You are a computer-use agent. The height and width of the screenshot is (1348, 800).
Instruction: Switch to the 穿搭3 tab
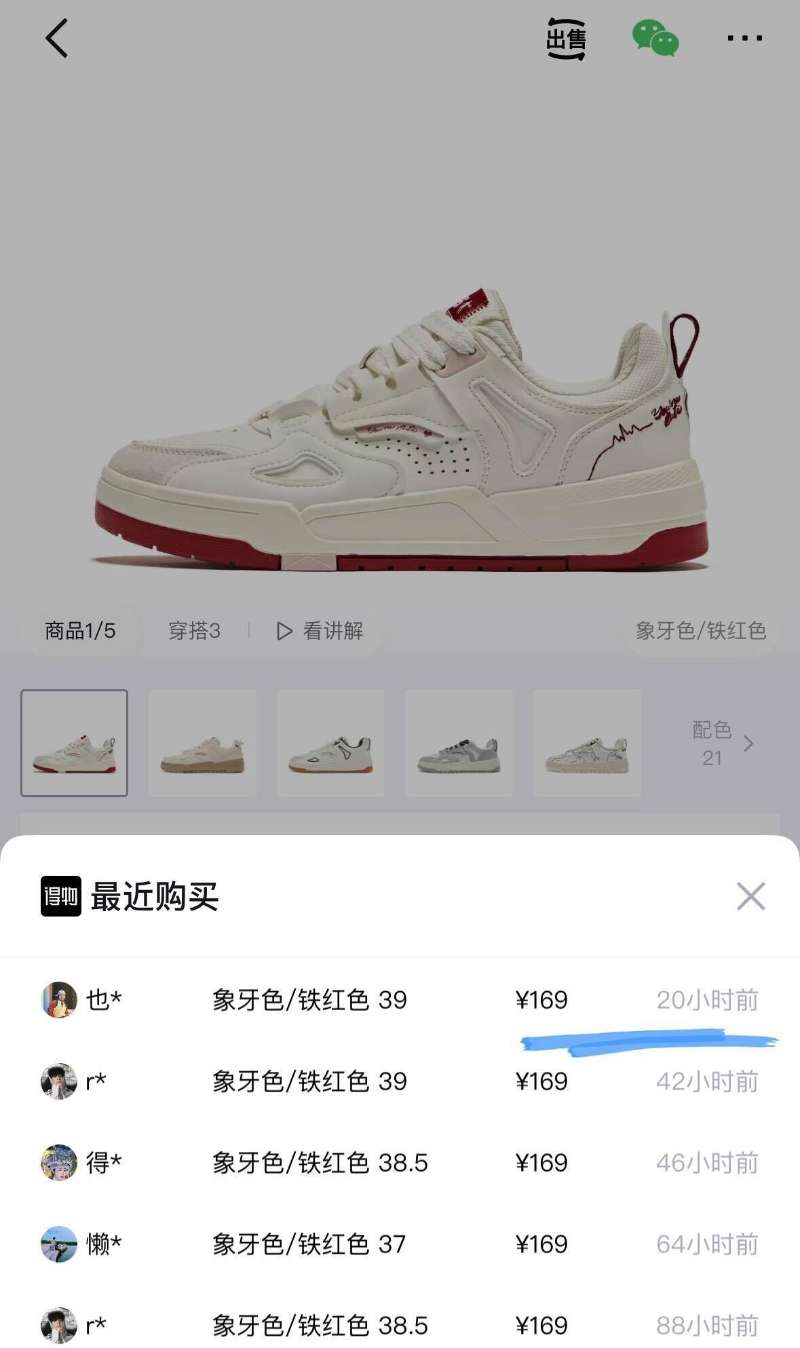pyautogui.click(x=194, y=631)
